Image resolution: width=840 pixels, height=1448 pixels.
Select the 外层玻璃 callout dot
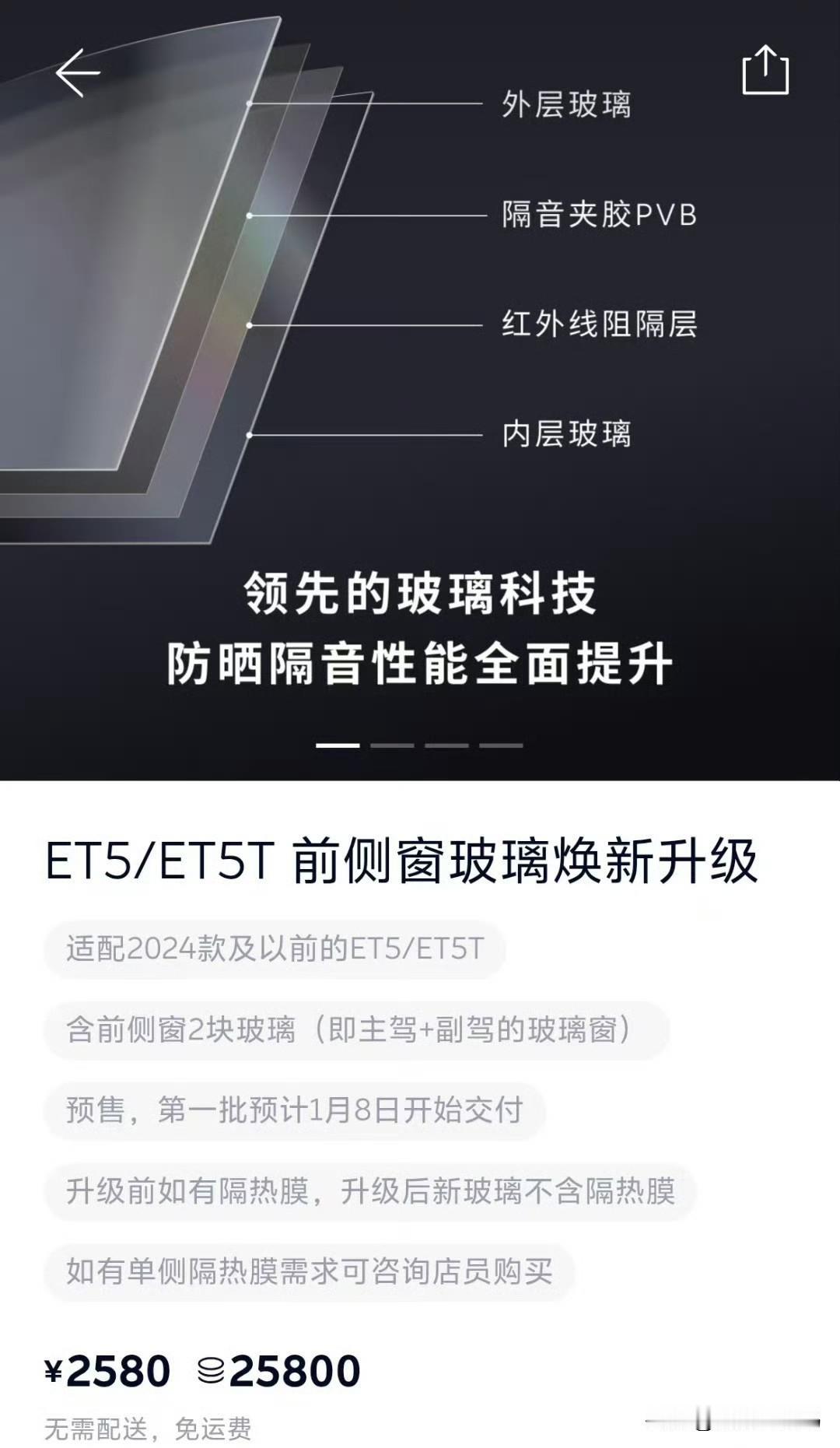[x=250, y=103]
